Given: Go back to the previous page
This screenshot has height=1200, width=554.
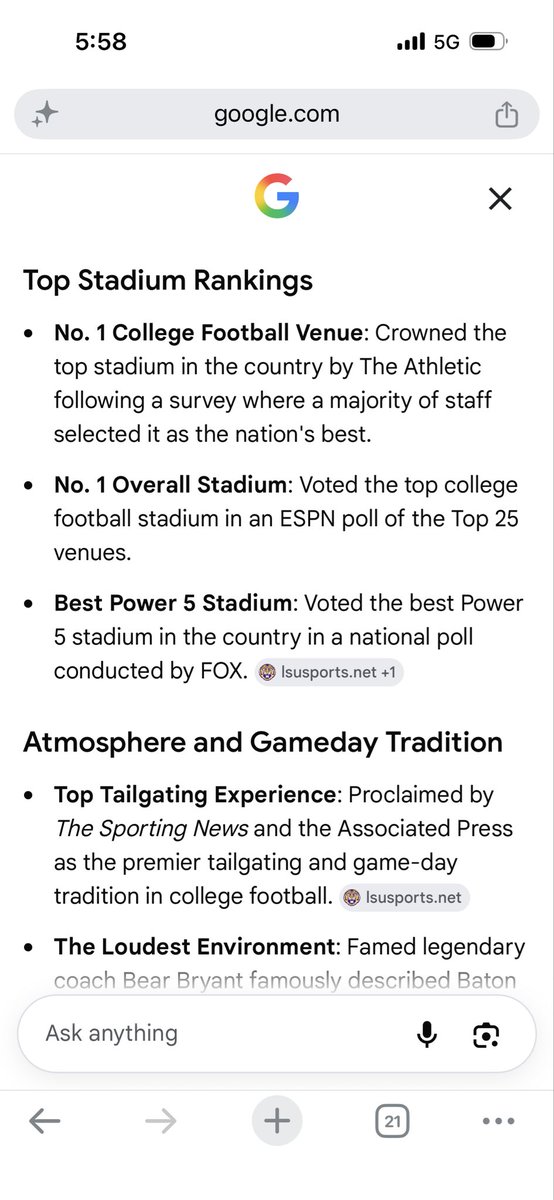Looking at the screenshot, I should 45,1122.
